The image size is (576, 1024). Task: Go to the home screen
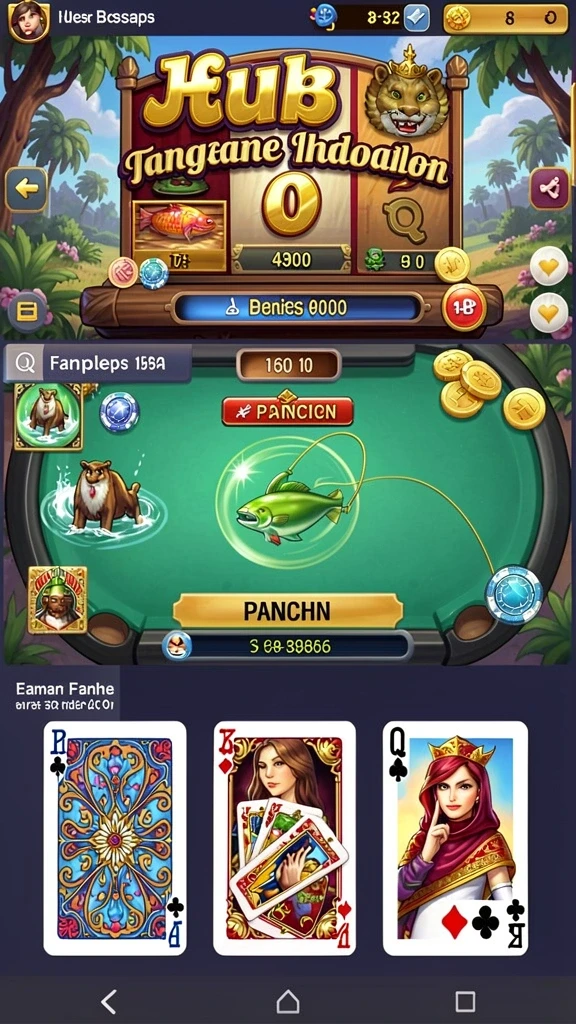pos(287,1000)
